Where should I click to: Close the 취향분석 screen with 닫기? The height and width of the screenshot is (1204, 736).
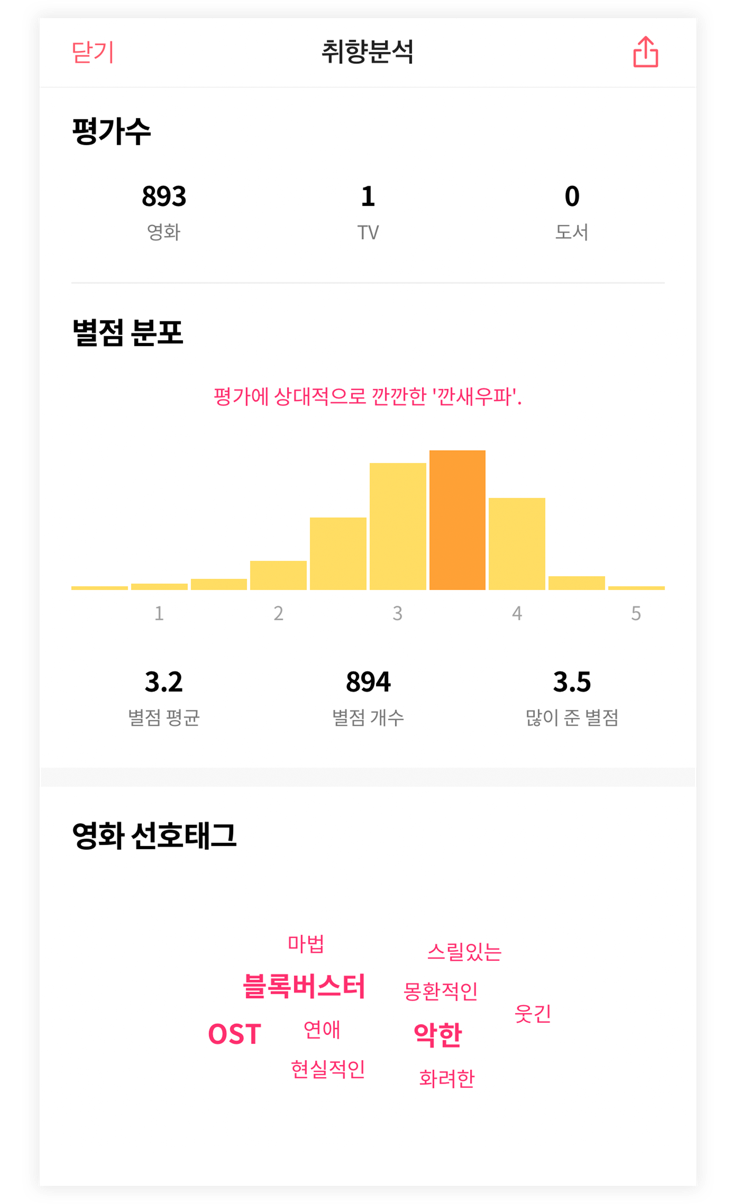[93, 52]
